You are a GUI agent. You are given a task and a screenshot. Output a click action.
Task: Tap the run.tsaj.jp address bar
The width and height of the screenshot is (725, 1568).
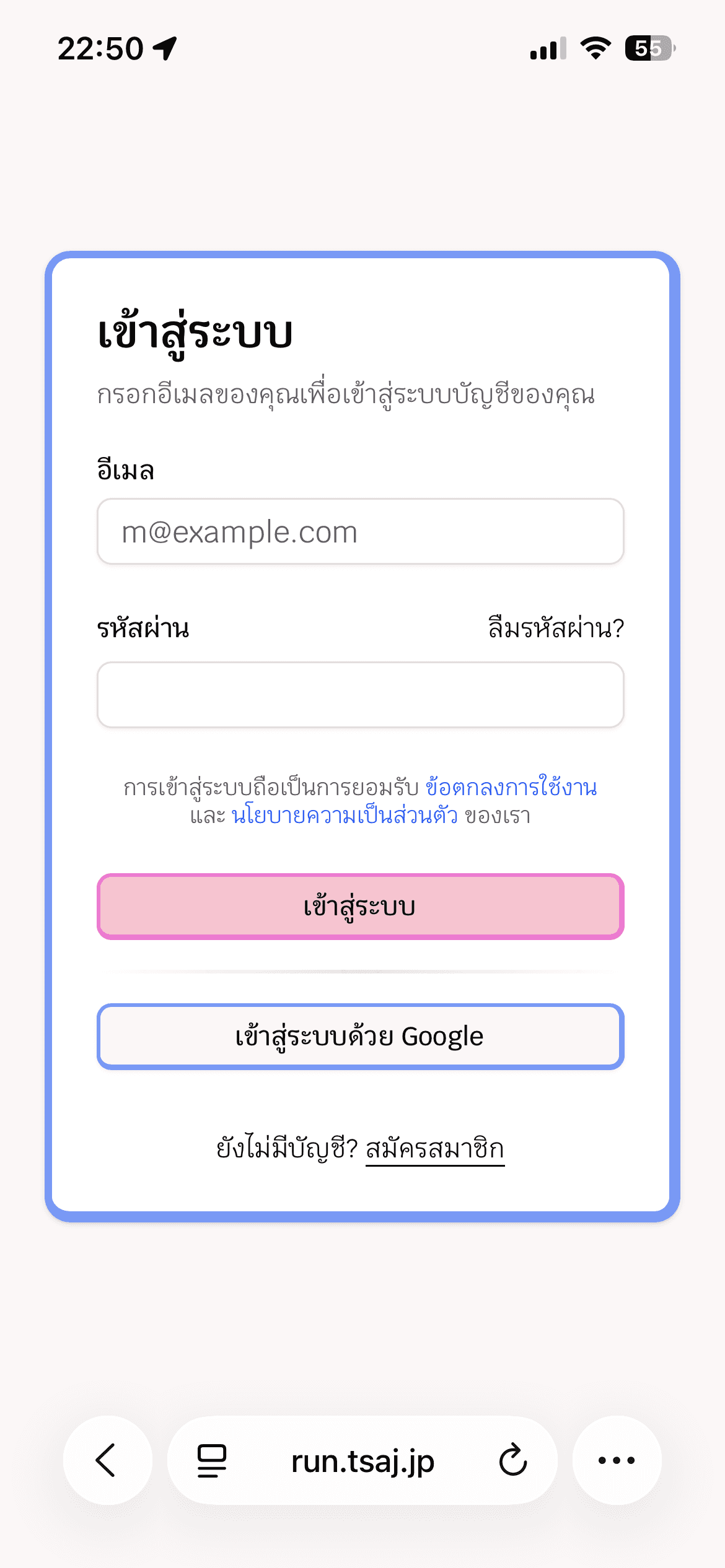[x=362, y=1460]
